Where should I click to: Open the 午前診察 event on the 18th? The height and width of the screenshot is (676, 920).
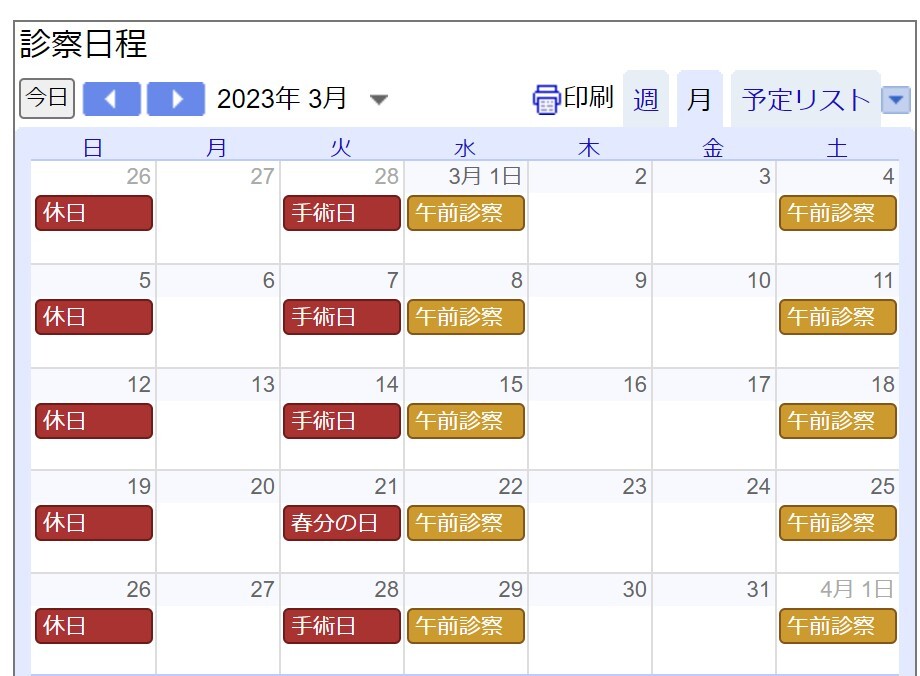click(837, 421)
